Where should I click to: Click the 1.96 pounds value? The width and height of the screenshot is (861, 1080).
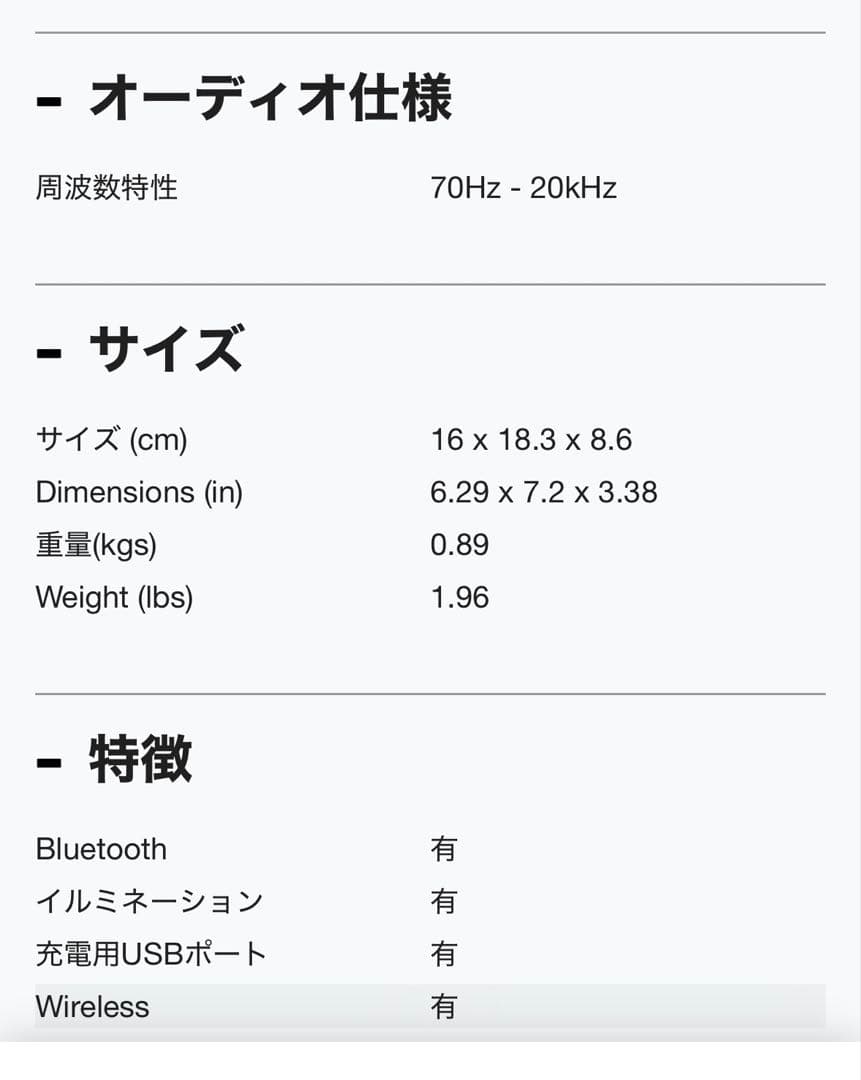click(460, 598)
